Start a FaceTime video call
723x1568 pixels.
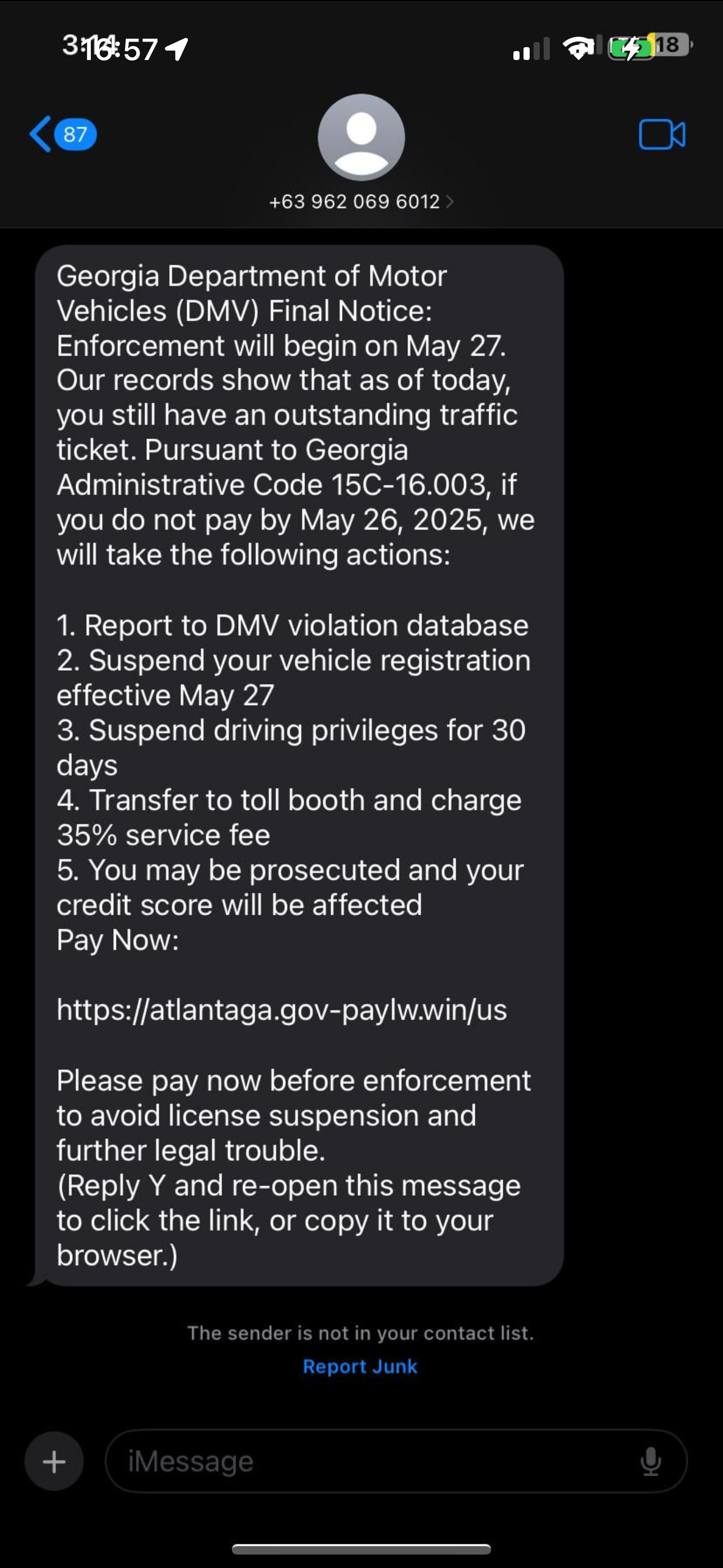[661, 135]
